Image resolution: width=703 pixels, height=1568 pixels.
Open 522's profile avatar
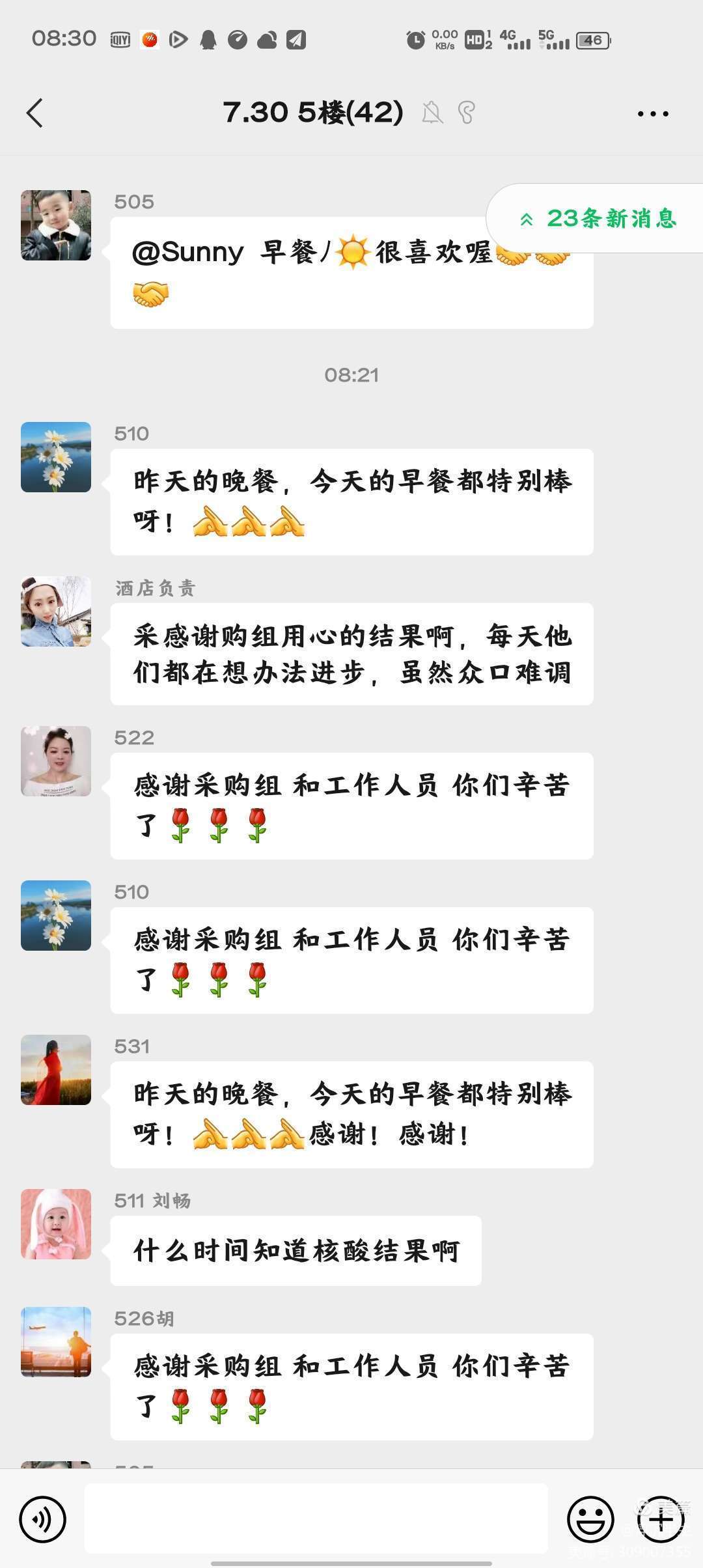56,761
